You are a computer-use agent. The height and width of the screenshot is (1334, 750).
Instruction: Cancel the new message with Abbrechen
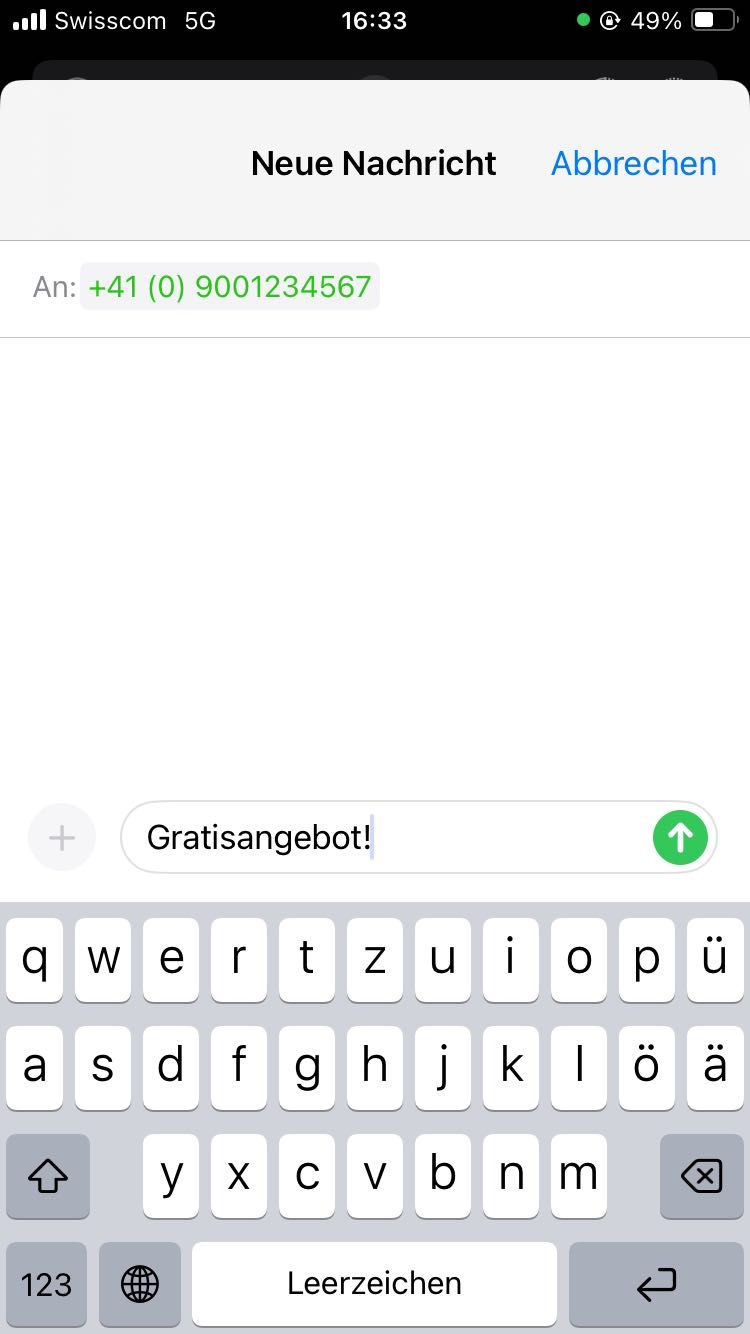[633, 163]
